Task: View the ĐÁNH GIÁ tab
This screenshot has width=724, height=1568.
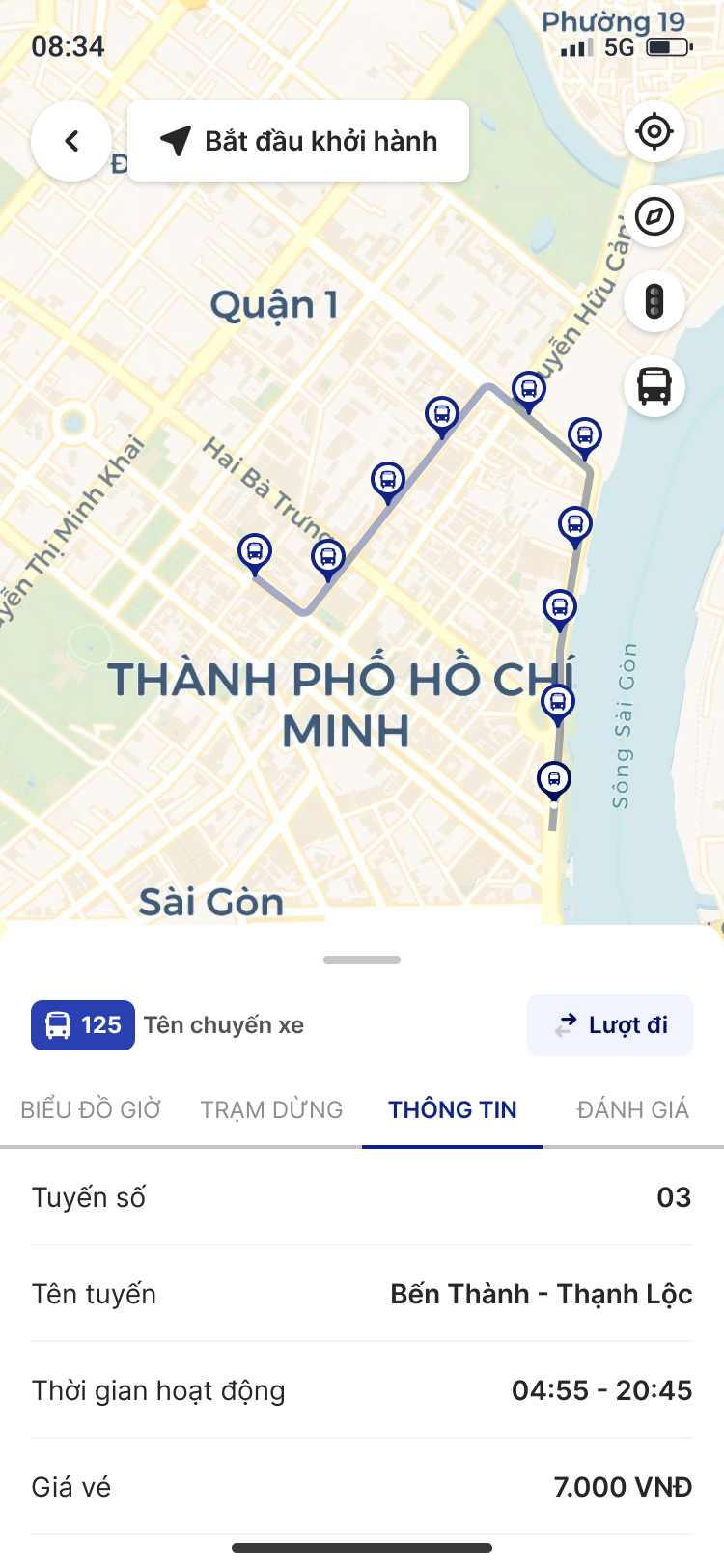Action: click(632, 1109)
